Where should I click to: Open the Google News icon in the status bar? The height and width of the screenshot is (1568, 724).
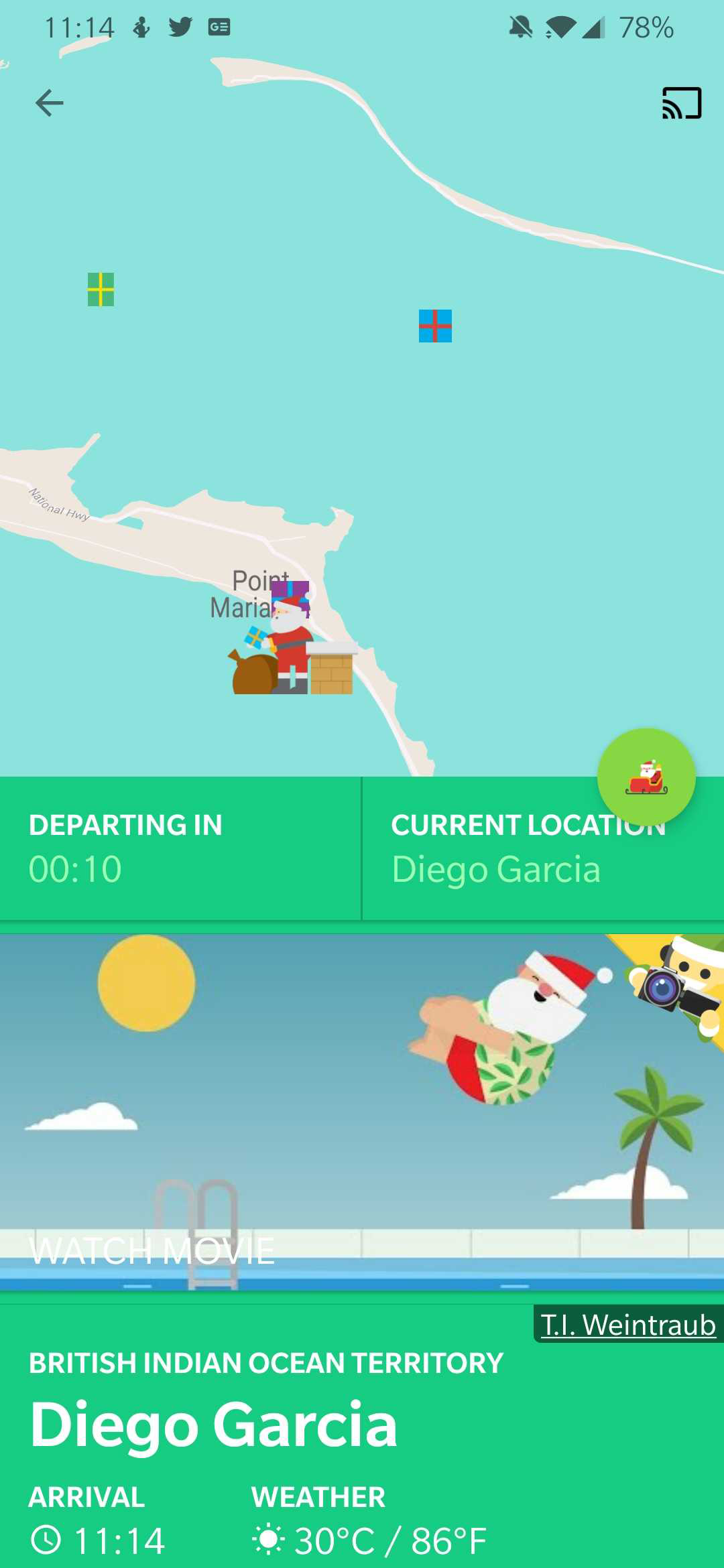pyautogui.click(x=219, y=26)
